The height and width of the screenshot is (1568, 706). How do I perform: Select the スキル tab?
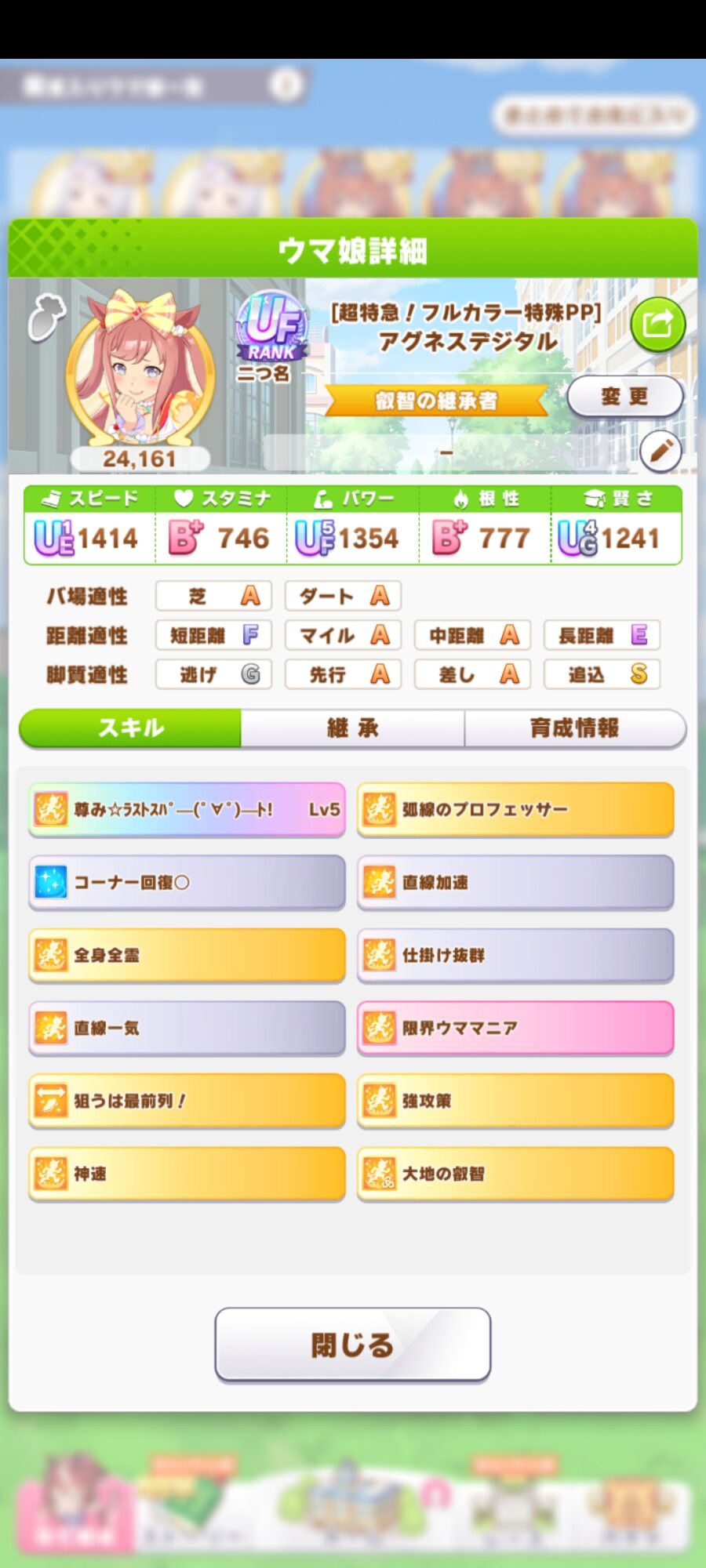pos(130,728)
